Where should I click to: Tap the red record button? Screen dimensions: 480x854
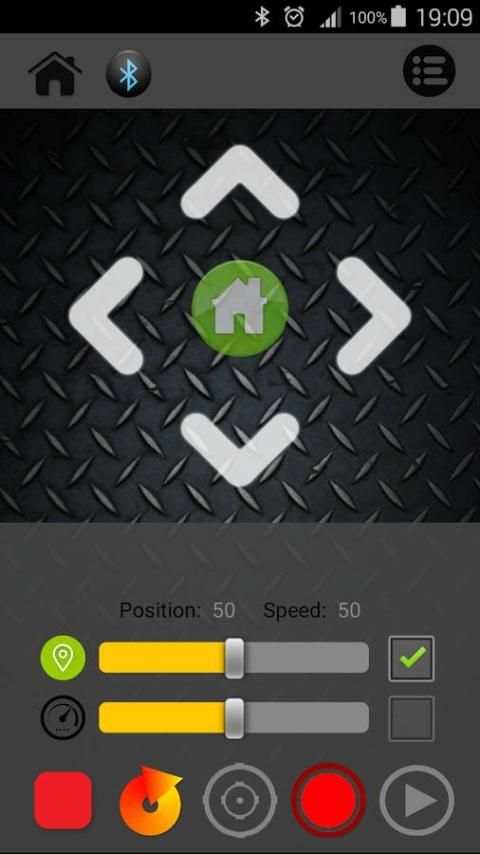click(328, 800)
